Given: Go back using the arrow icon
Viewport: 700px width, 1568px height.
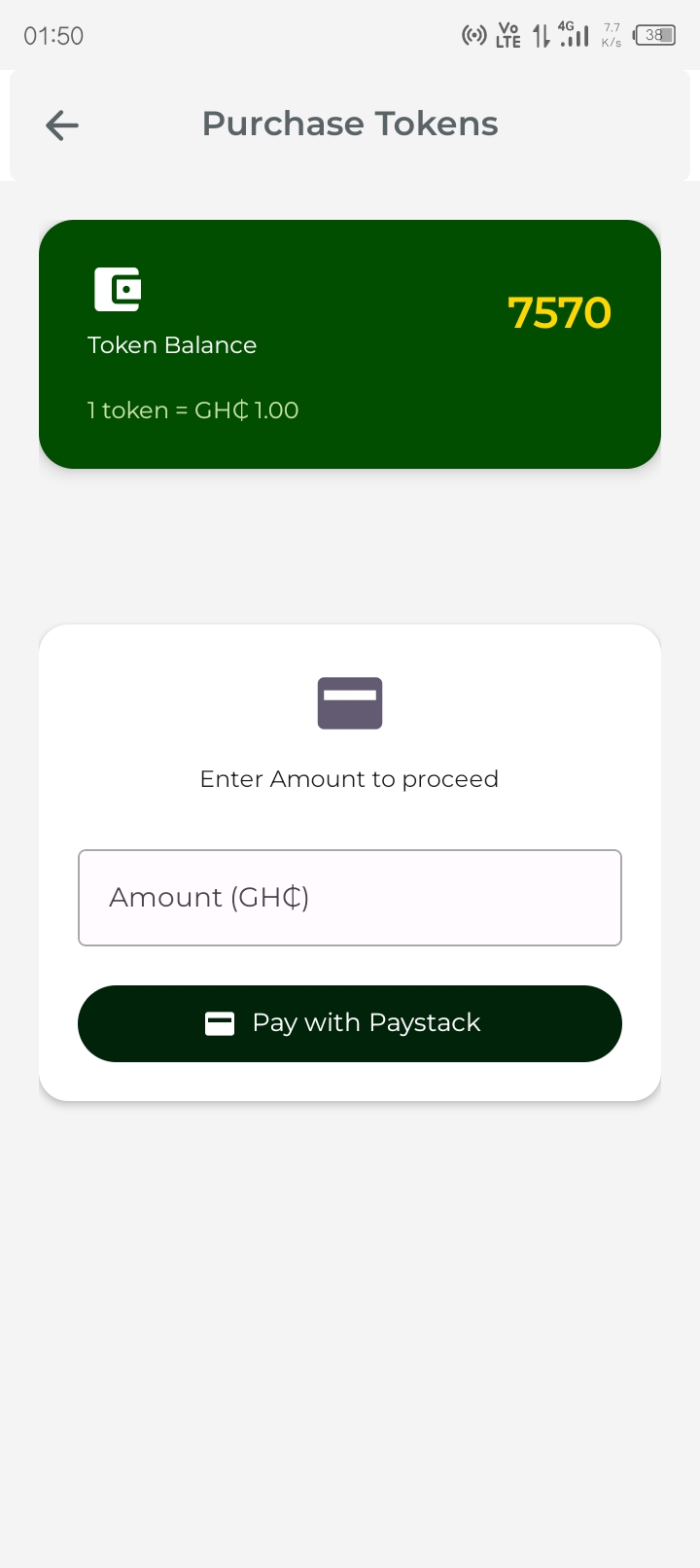Looking at the screenshot, I should pos(62,125).
